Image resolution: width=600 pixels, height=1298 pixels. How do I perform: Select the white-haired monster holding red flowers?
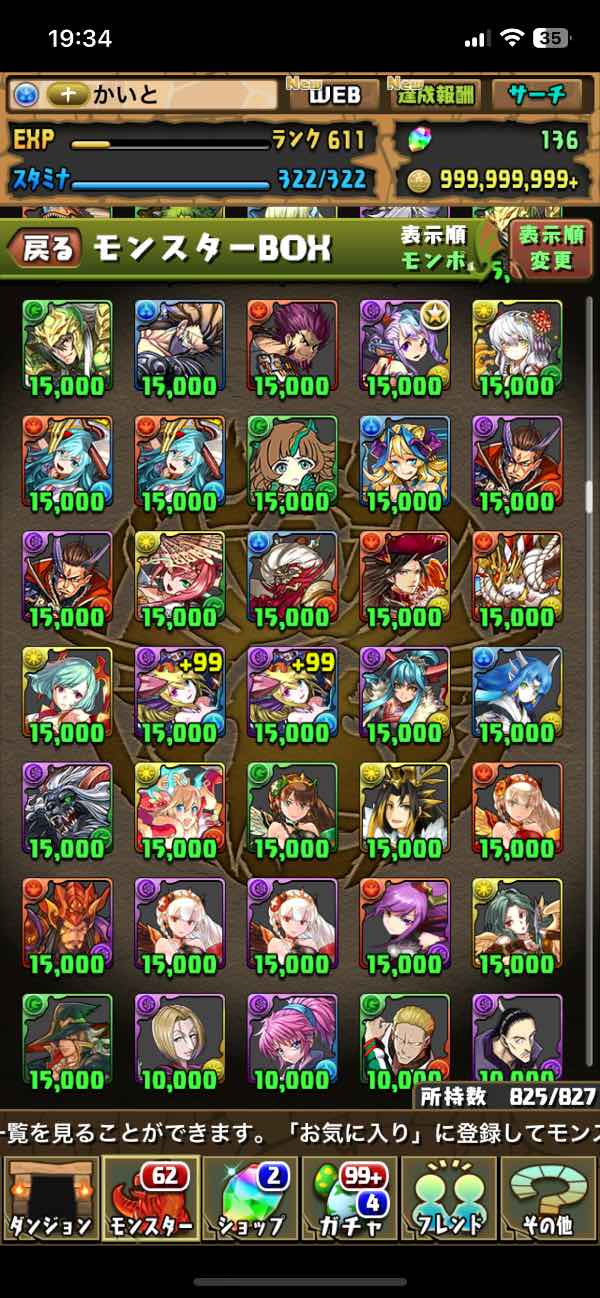click(x=517, y=345)
